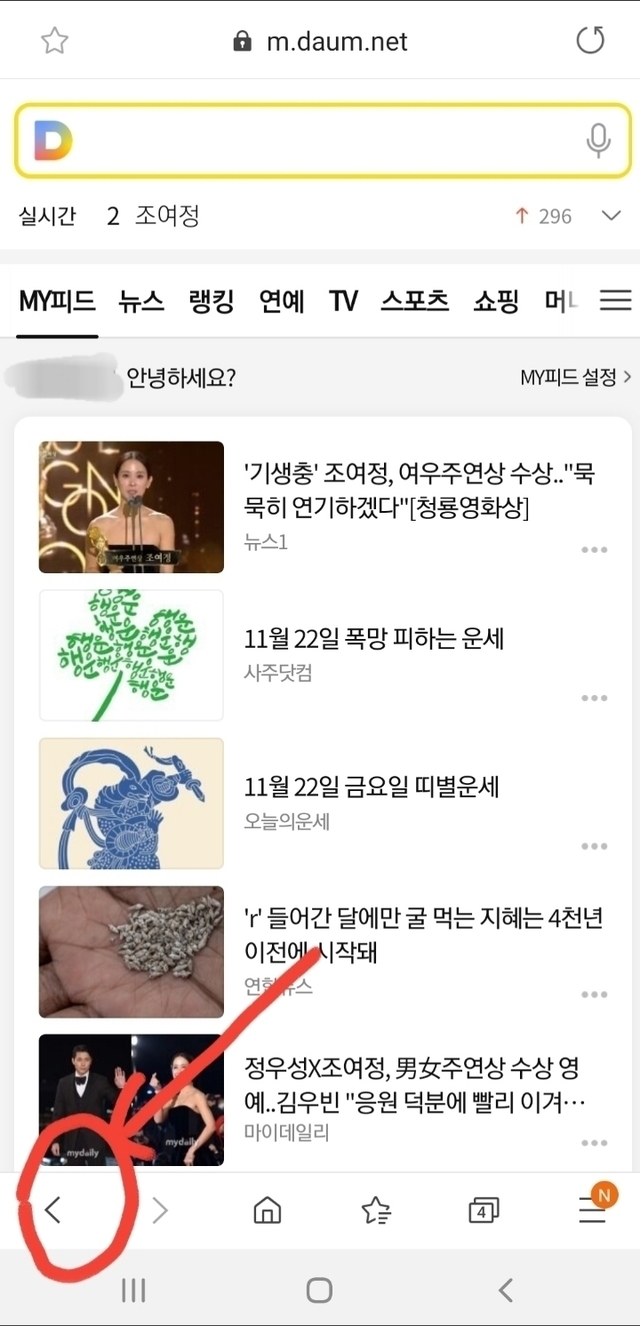640x1326 pixels.
Task: Open the browser bookmarks list
Action: [x=375, y=1211]
